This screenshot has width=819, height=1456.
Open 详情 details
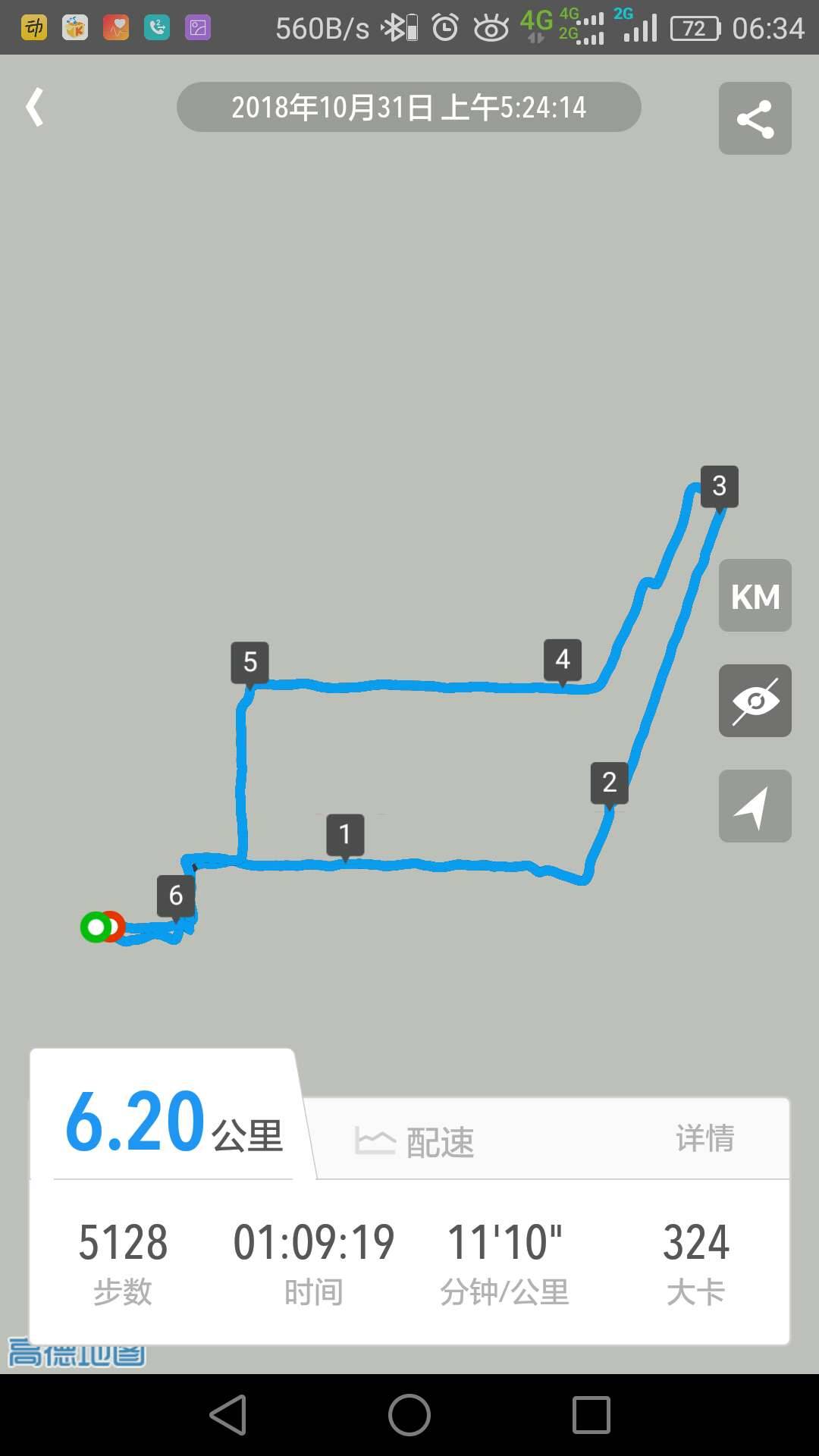click(x=704, y=1138)
